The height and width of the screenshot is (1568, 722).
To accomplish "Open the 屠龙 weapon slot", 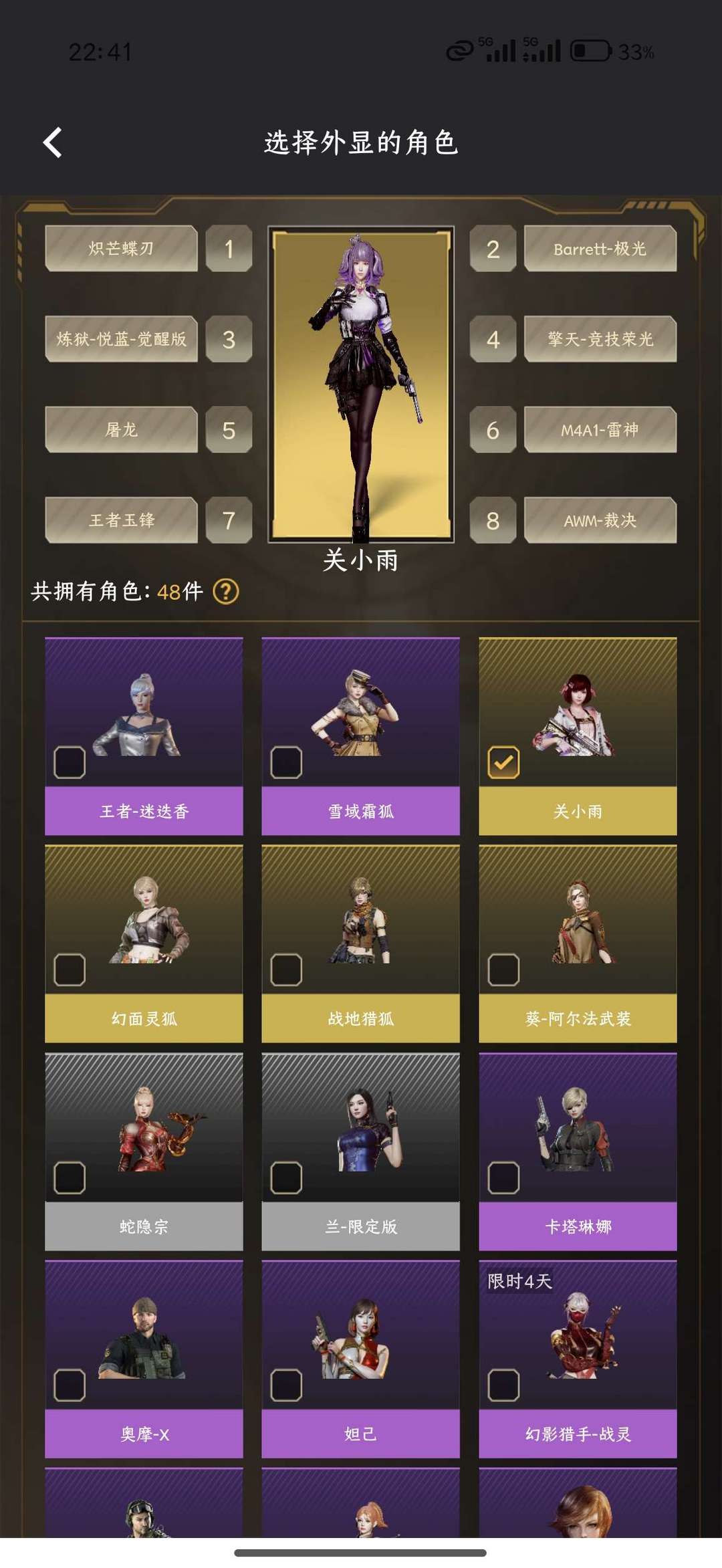I will (x=122, y=430).
